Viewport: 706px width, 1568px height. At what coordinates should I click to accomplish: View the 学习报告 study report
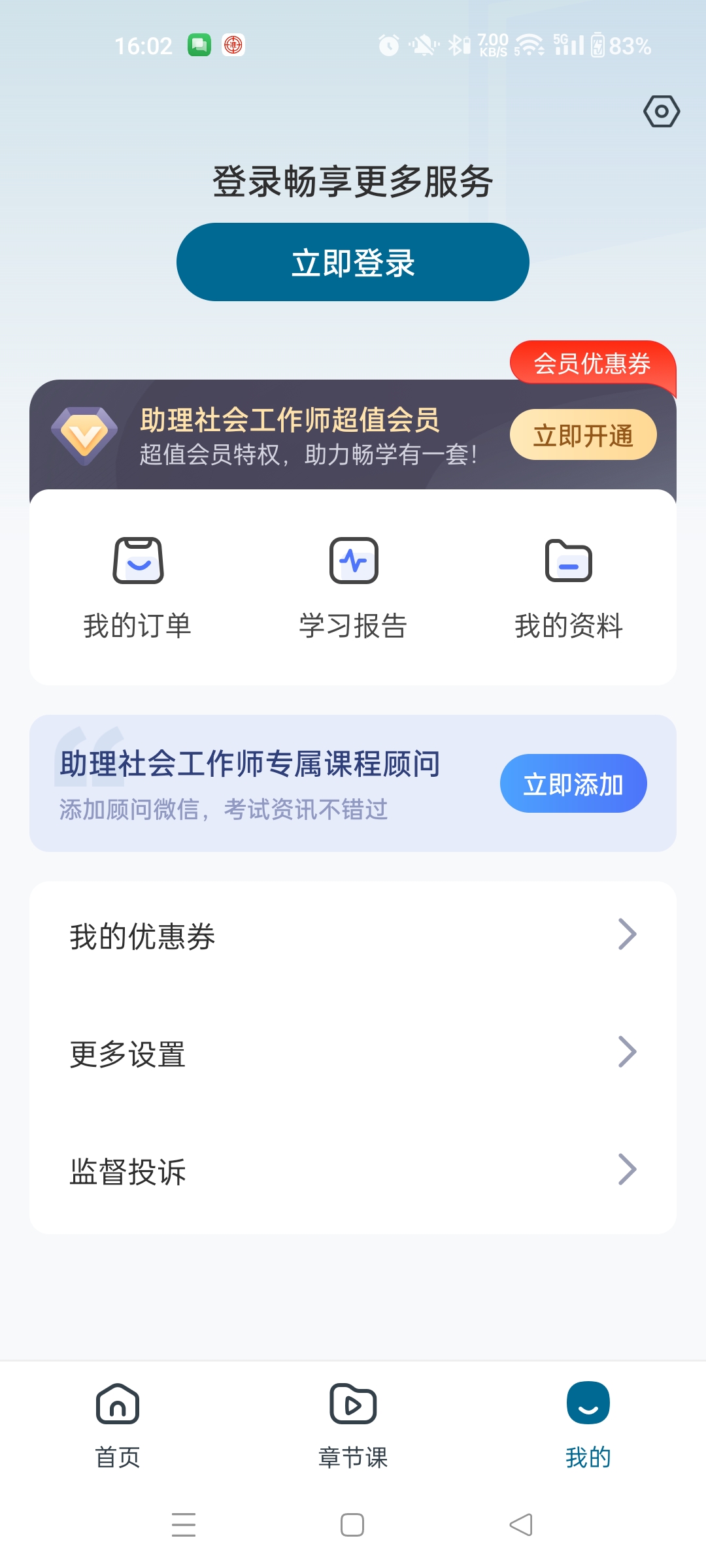[353, 588]
